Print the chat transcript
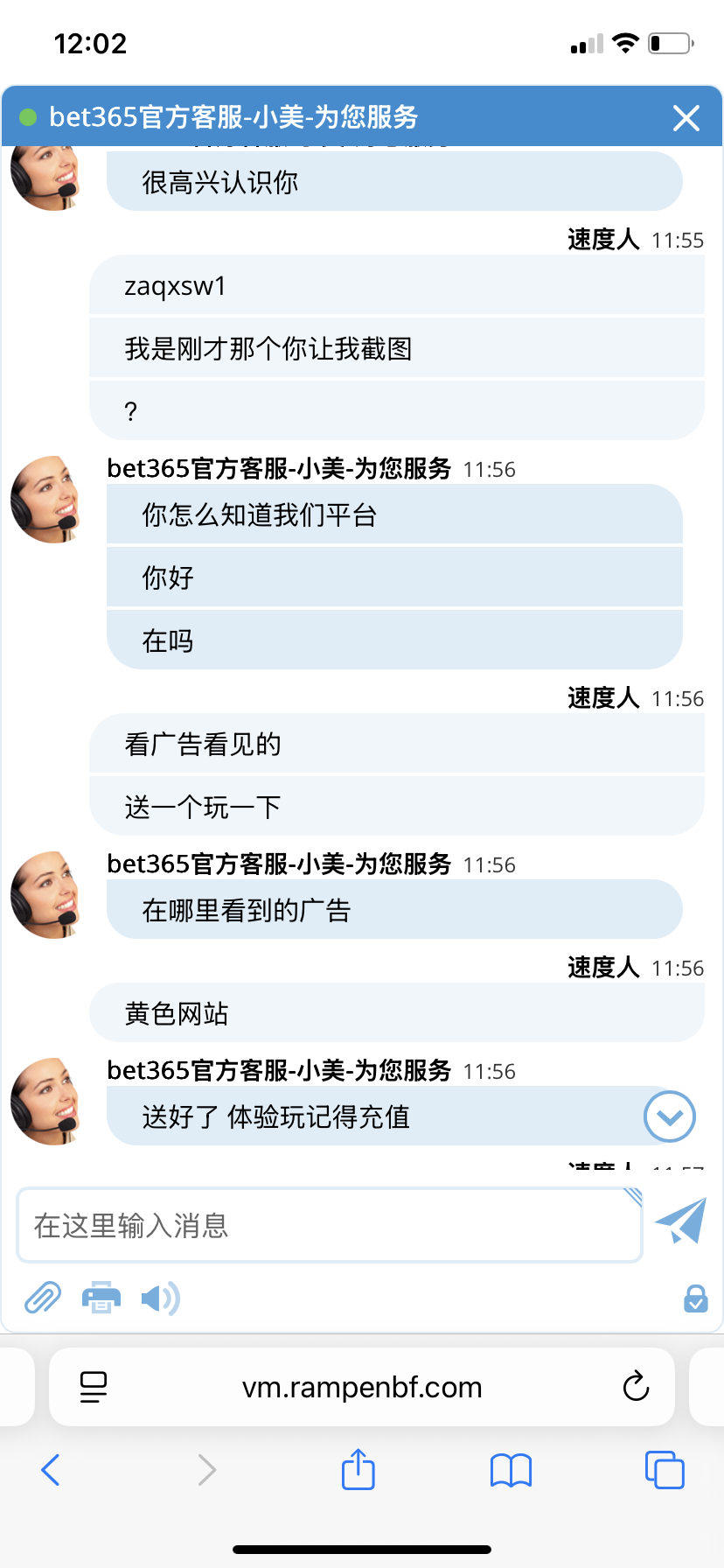Viewport: 724px width, 1568px height. [x=101, y=1298]
